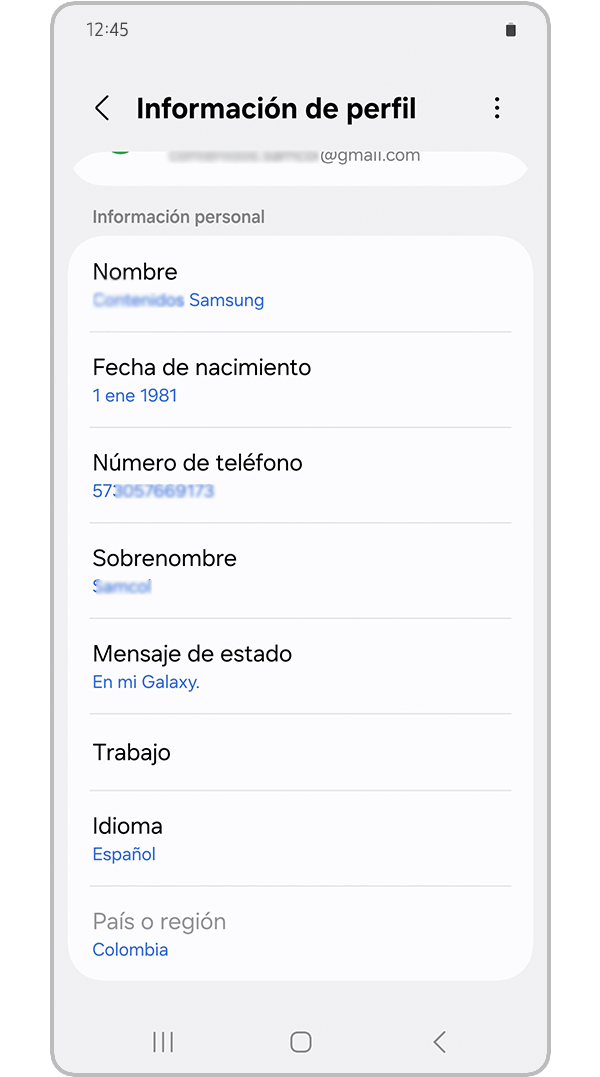Viewport: 600px width, 1077px height.
Task: Edit the Sobrenombre entry
Action: pos(300,570)
